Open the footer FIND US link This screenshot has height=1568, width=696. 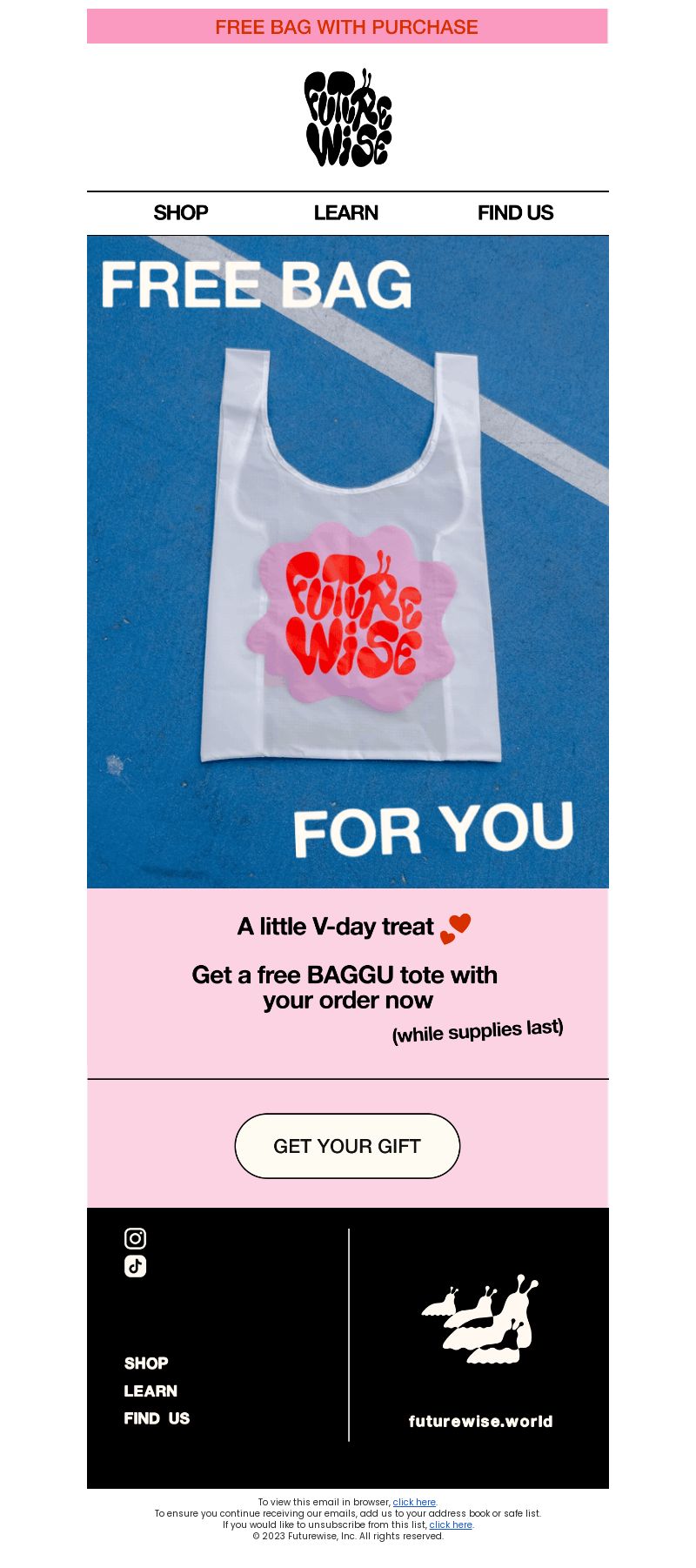tap(157, 1418)
